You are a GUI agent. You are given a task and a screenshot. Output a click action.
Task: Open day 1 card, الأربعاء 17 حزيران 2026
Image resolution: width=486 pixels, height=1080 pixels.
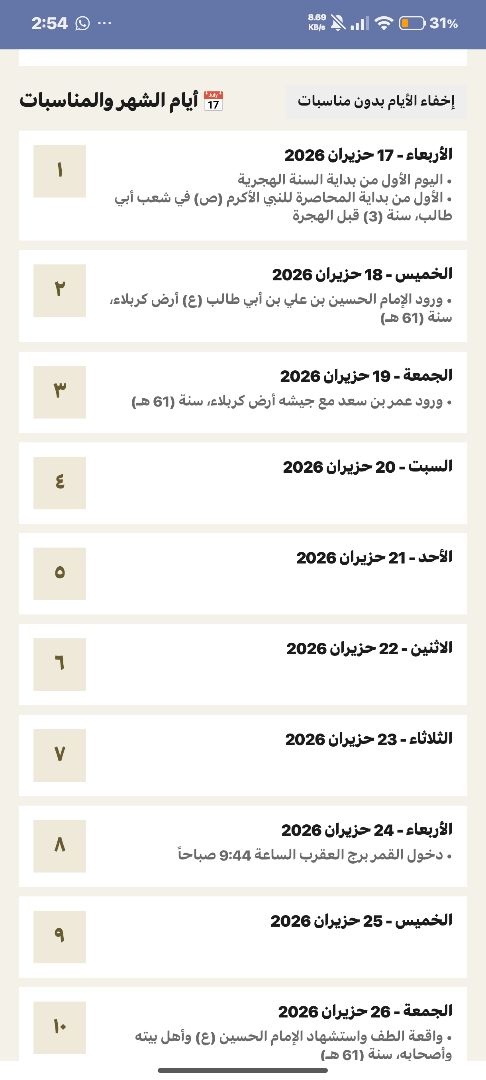[242, 185]
